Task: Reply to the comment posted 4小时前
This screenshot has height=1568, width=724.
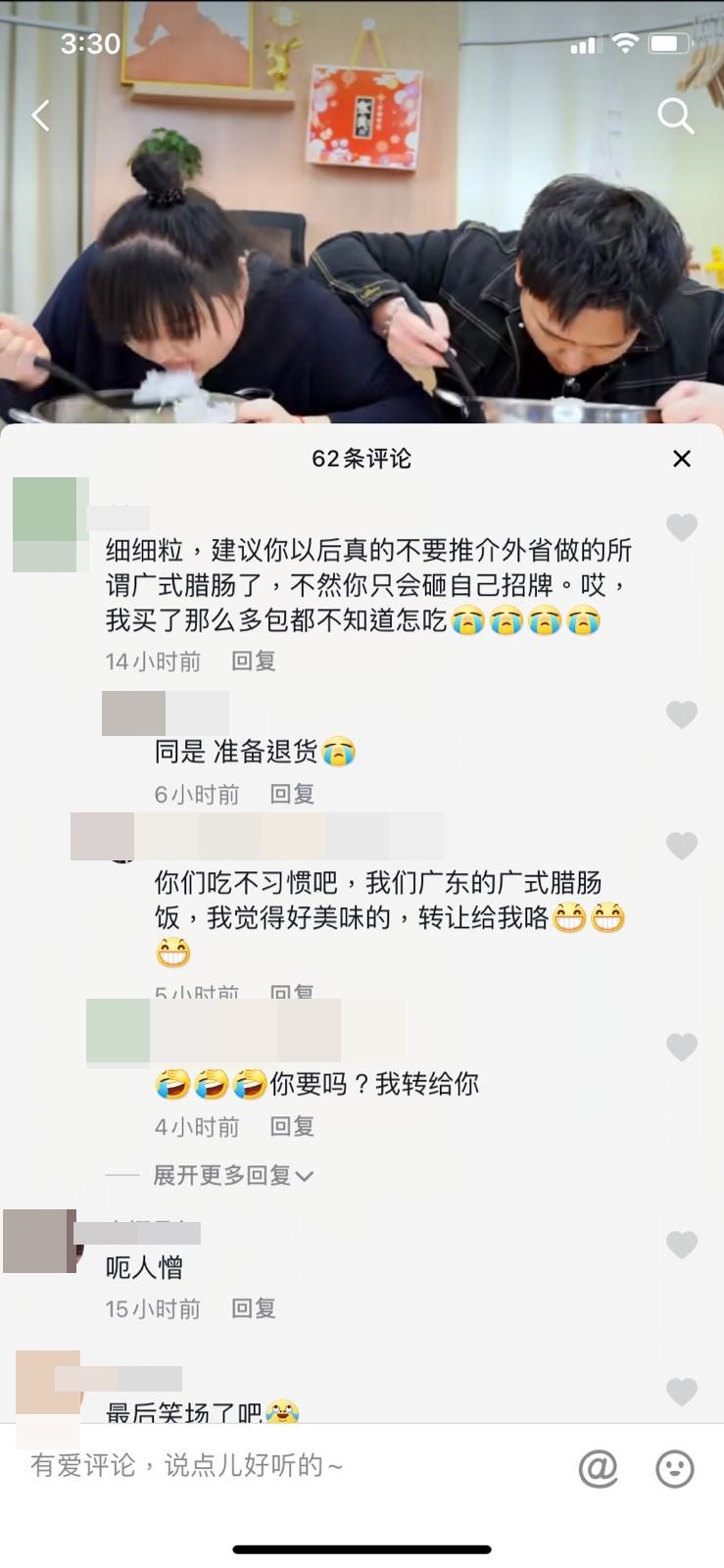Action: tap(292, 1127)
